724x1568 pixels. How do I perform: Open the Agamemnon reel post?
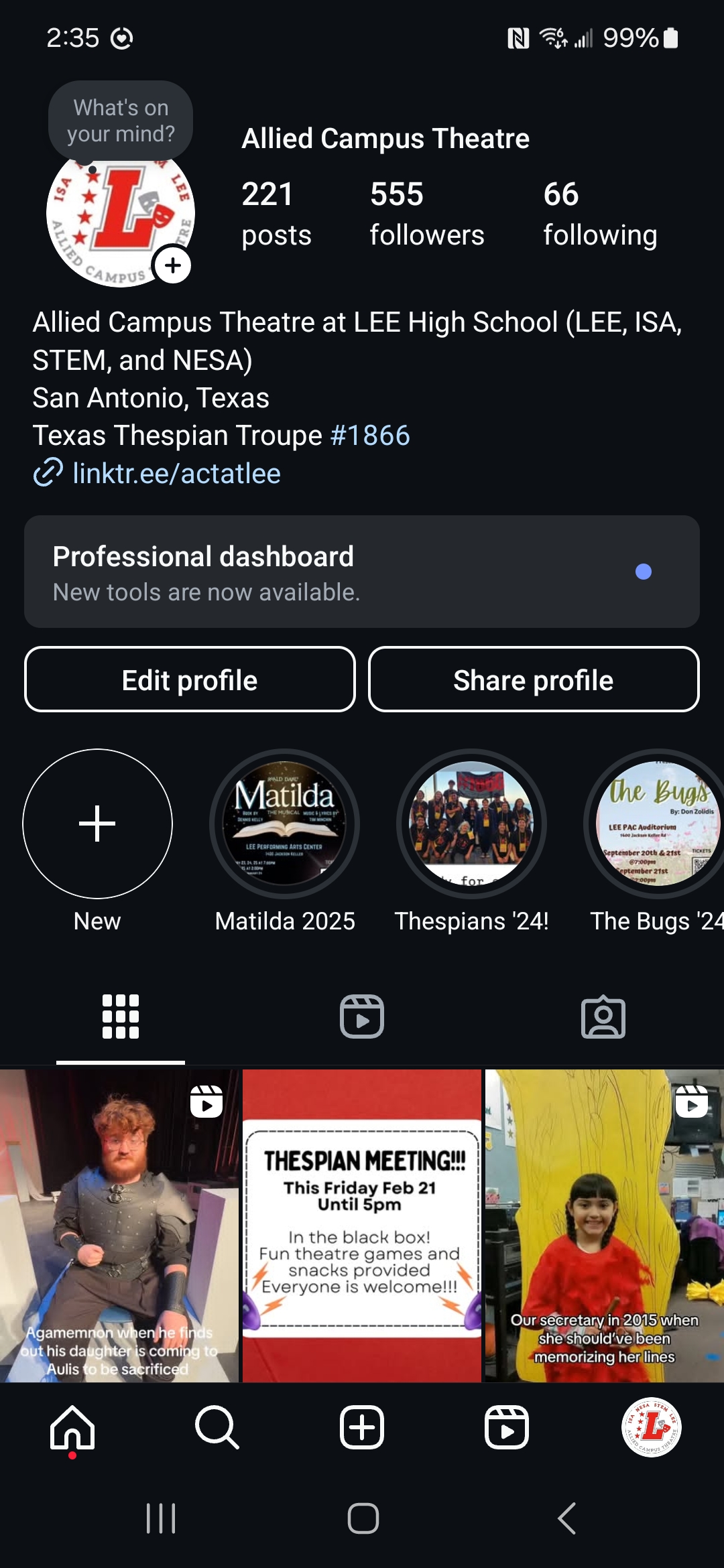[119, 1225]
